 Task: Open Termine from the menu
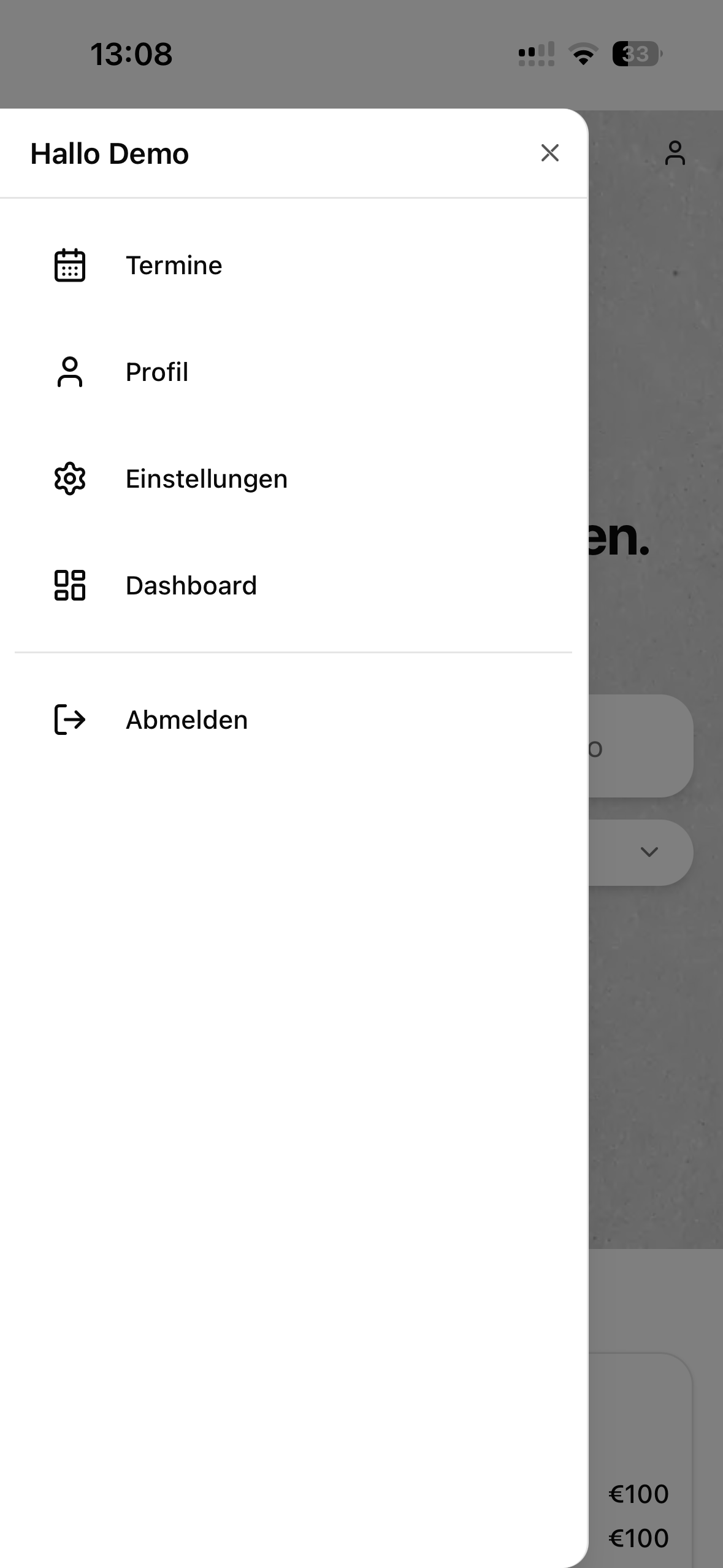pyautogui.click(x=293, y=266)
